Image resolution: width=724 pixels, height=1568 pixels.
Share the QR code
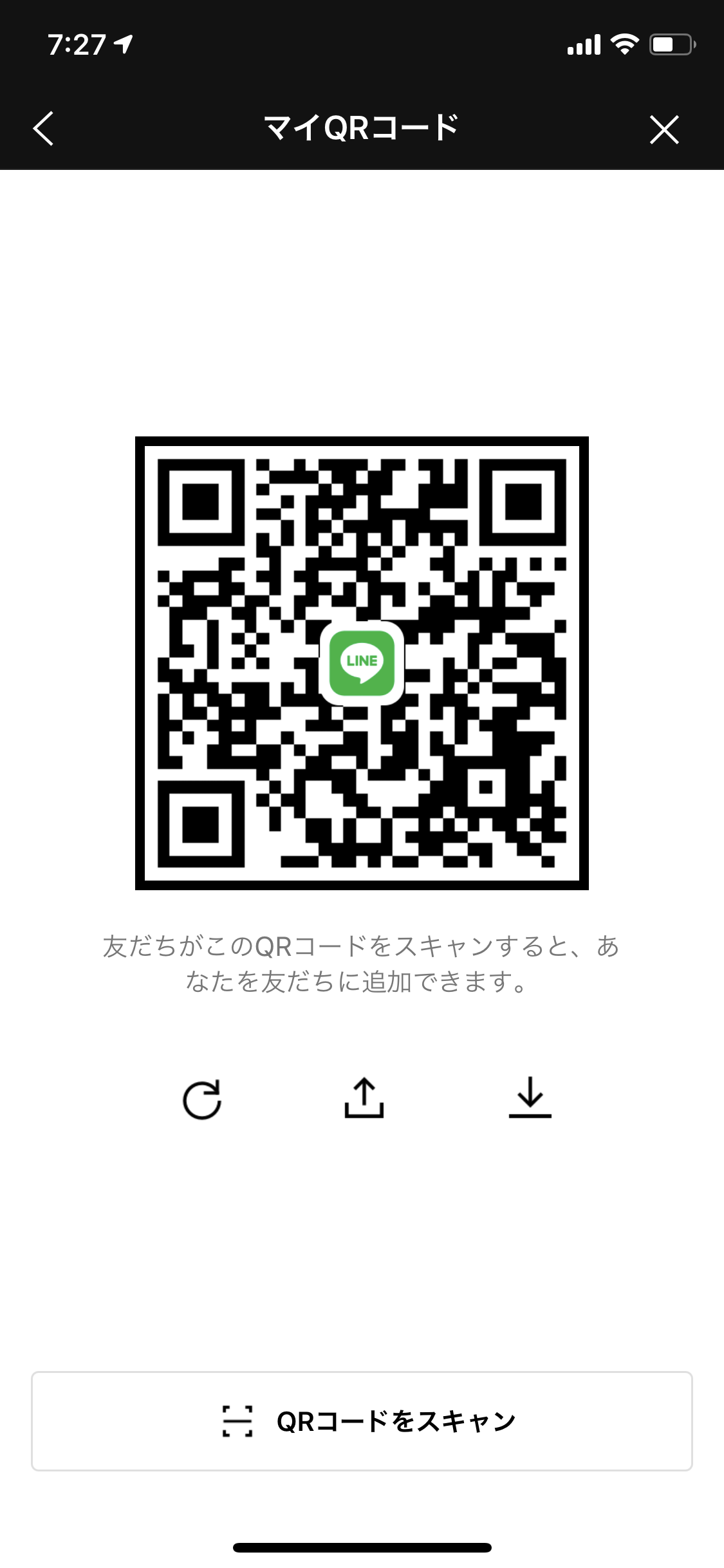pos(364,1098)
